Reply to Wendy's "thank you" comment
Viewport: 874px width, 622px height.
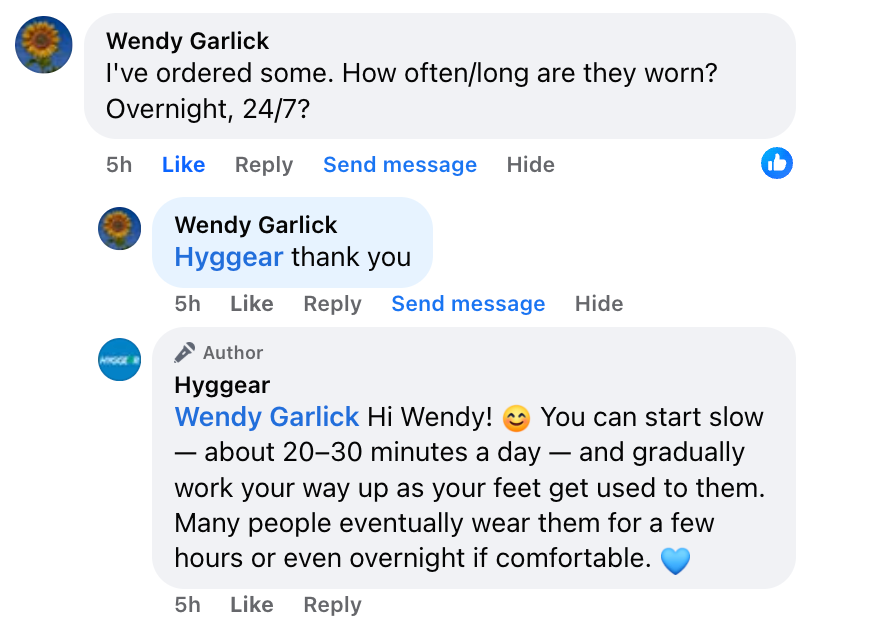[332, 304]
